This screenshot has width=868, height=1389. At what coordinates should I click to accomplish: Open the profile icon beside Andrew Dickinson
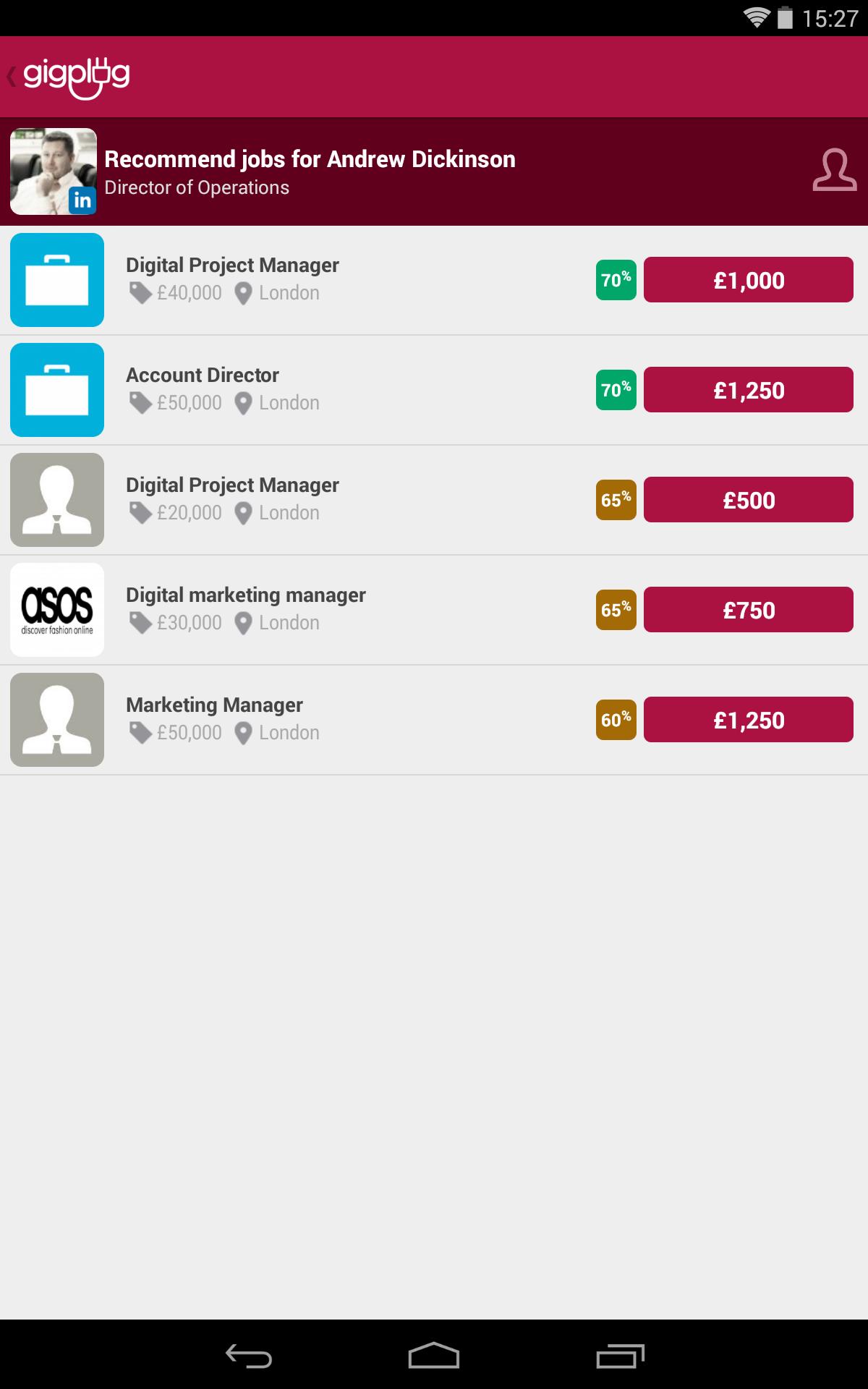pos(834,171)
